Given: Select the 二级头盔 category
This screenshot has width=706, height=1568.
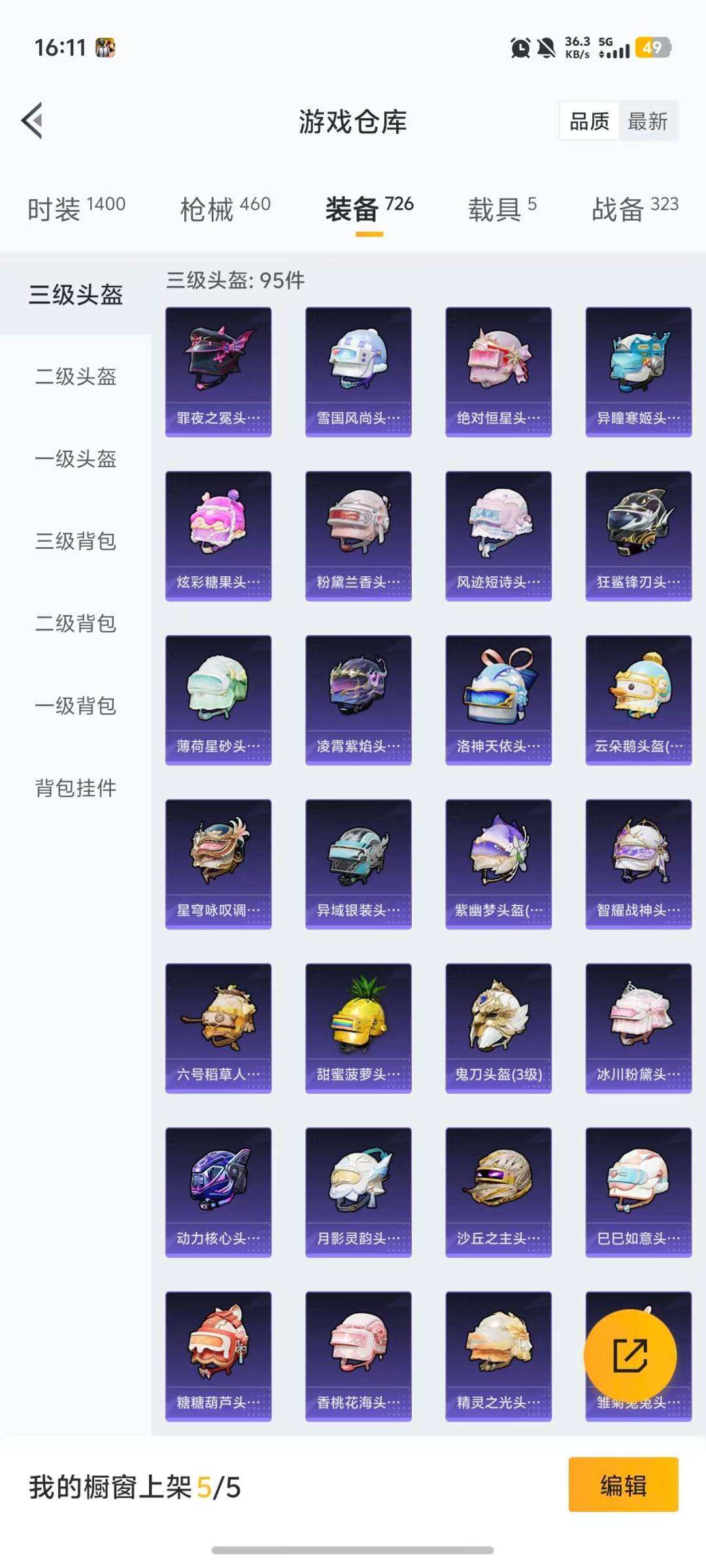Looking at the screenshot, I should [x=76, y=376].
